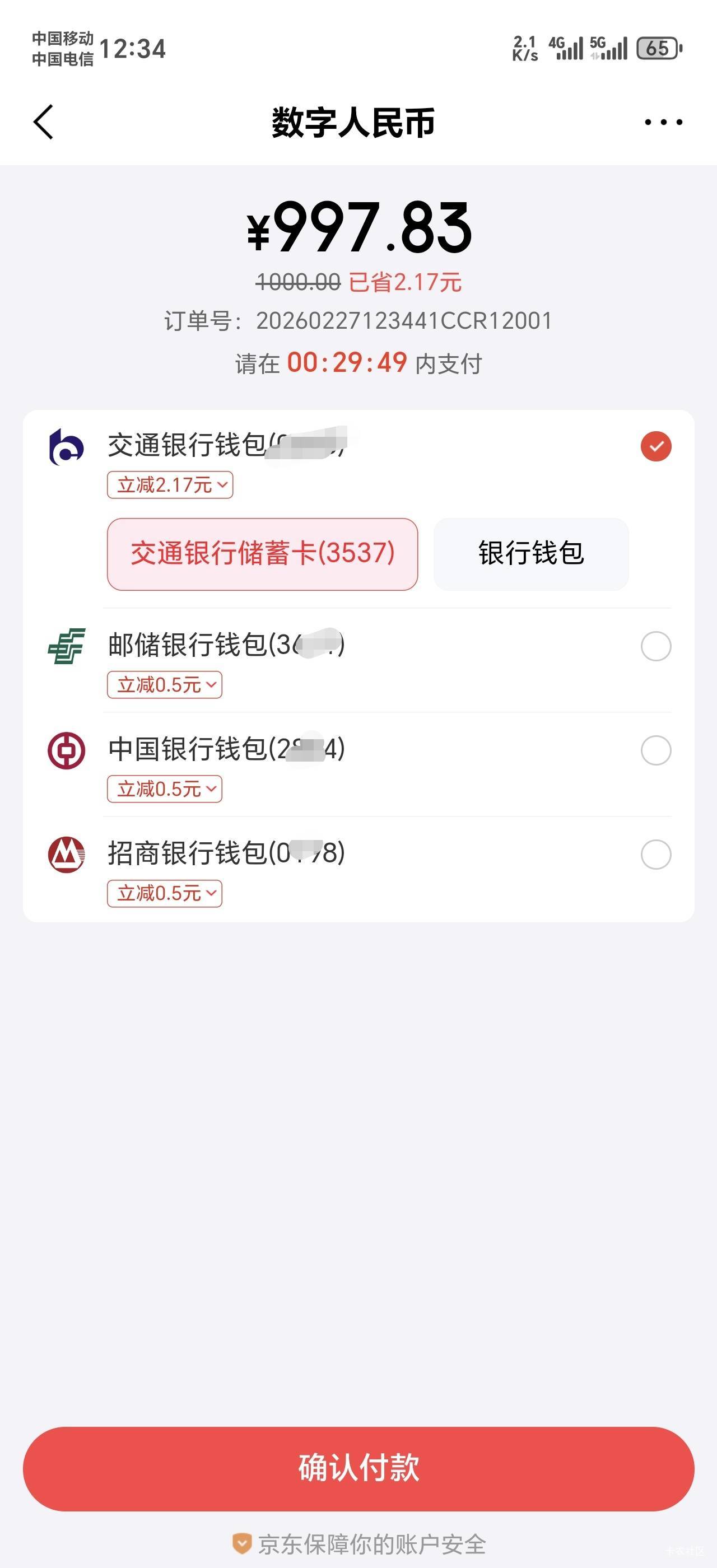Open the three-dot overflow menu
The width and height of the screenshot is (717, 1568).
(663, 122)
